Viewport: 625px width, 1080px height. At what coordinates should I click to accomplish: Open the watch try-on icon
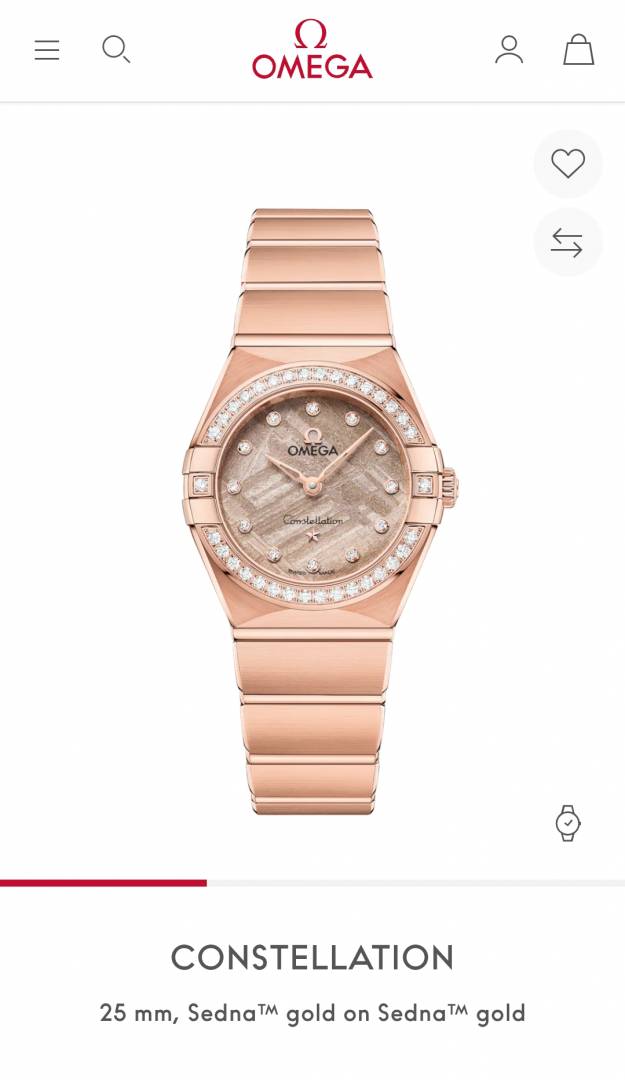pyautogui.click(x=567, y=822)
